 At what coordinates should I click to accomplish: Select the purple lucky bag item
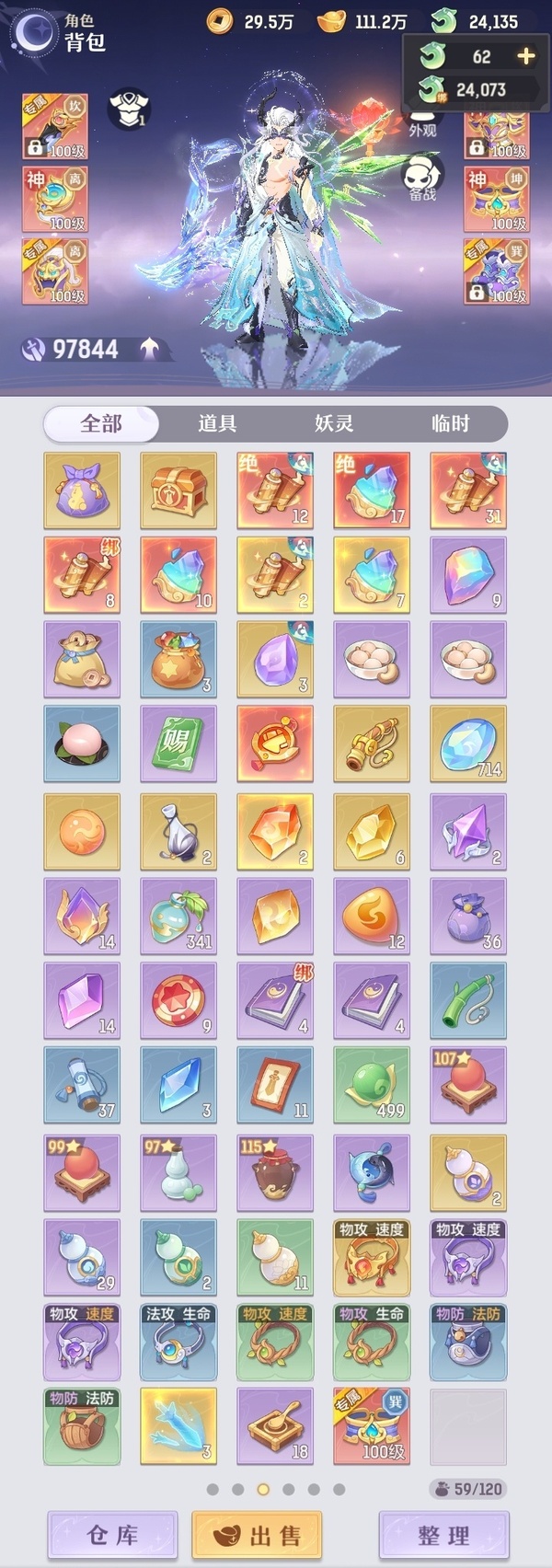(82, 490)
